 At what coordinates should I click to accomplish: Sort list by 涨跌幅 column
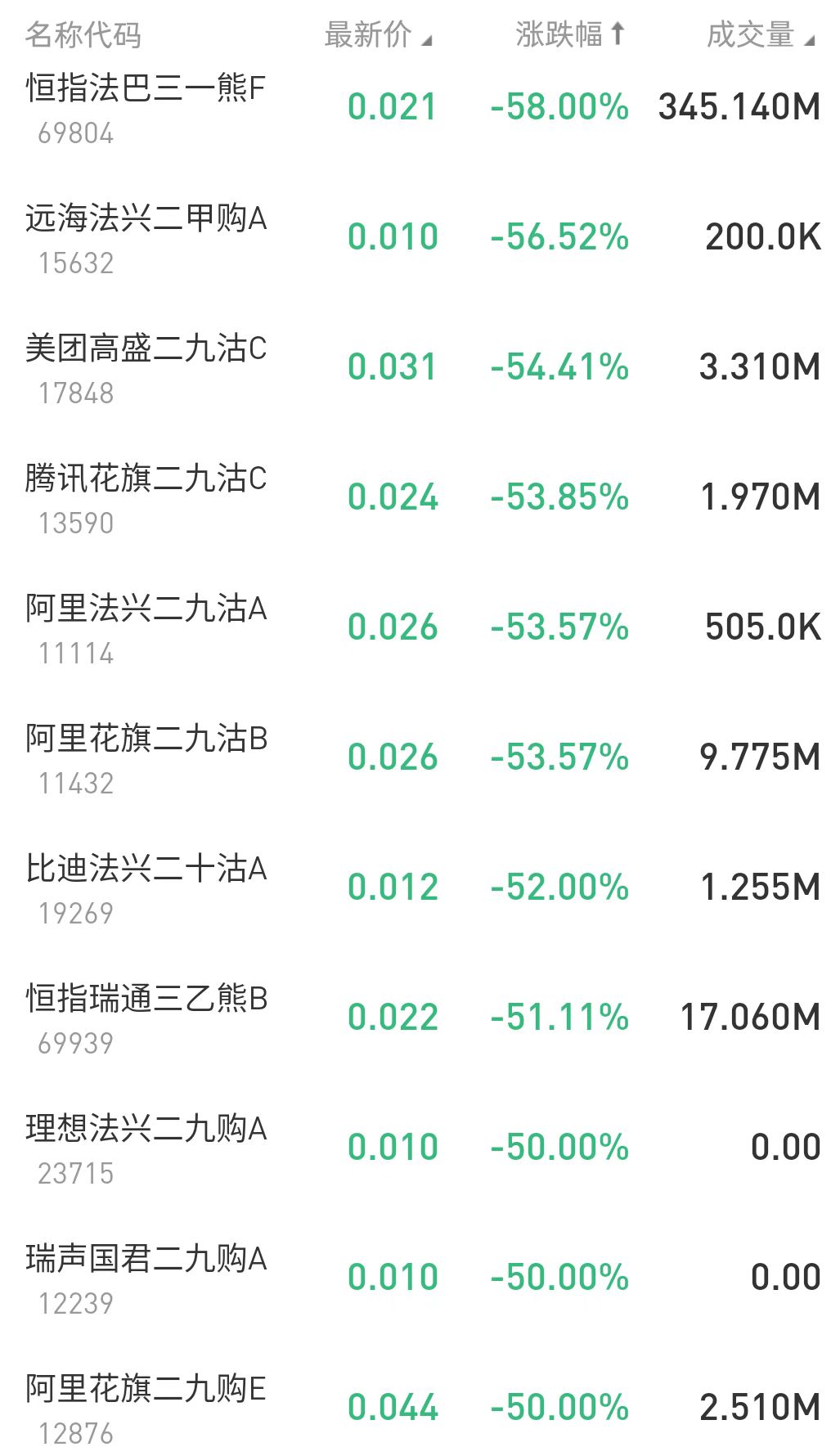coord(569,34)
